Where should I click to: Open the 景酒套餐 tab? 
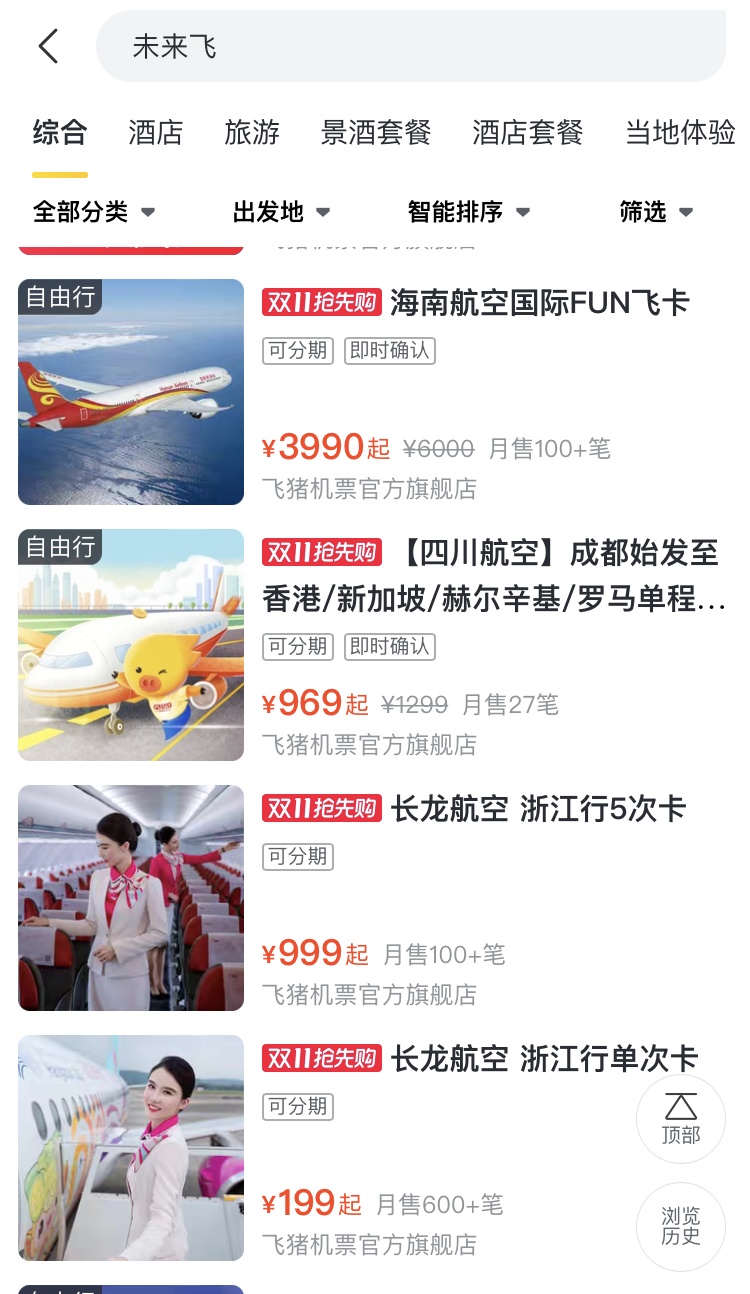click(x=375, y=132)
